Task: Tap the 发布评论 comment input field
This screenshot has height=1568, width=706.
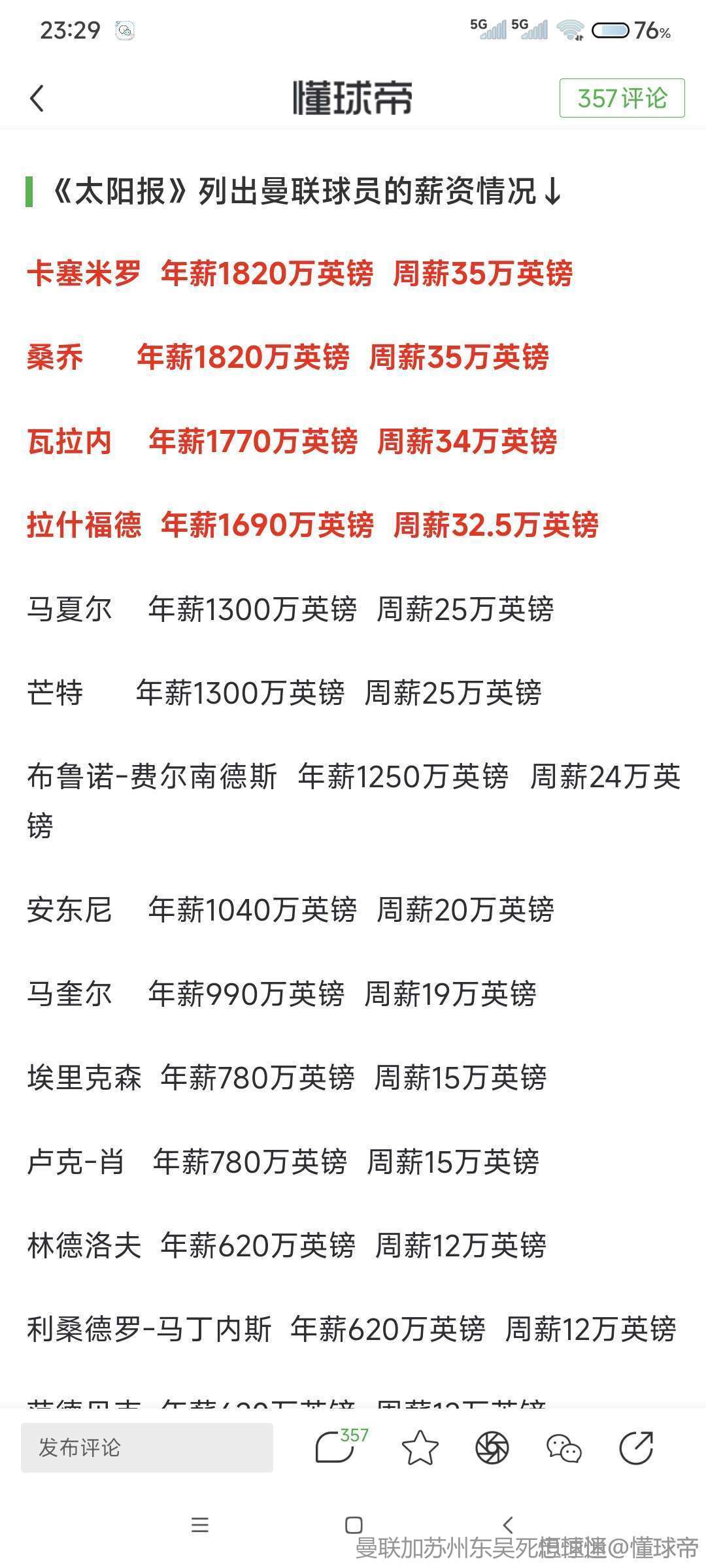Action: tap(147, 1447)
